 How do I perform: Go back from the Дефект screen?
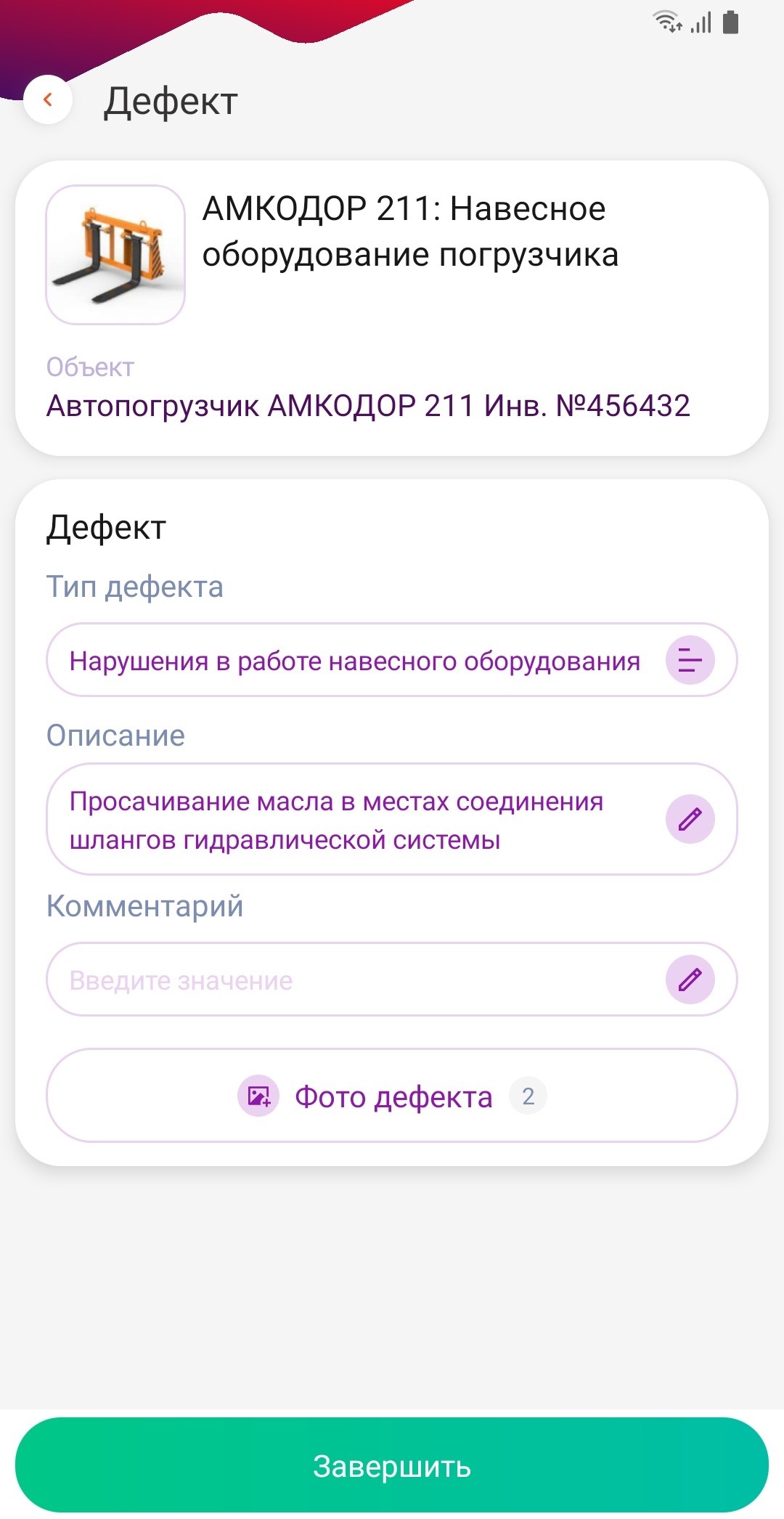coord(48,99)
